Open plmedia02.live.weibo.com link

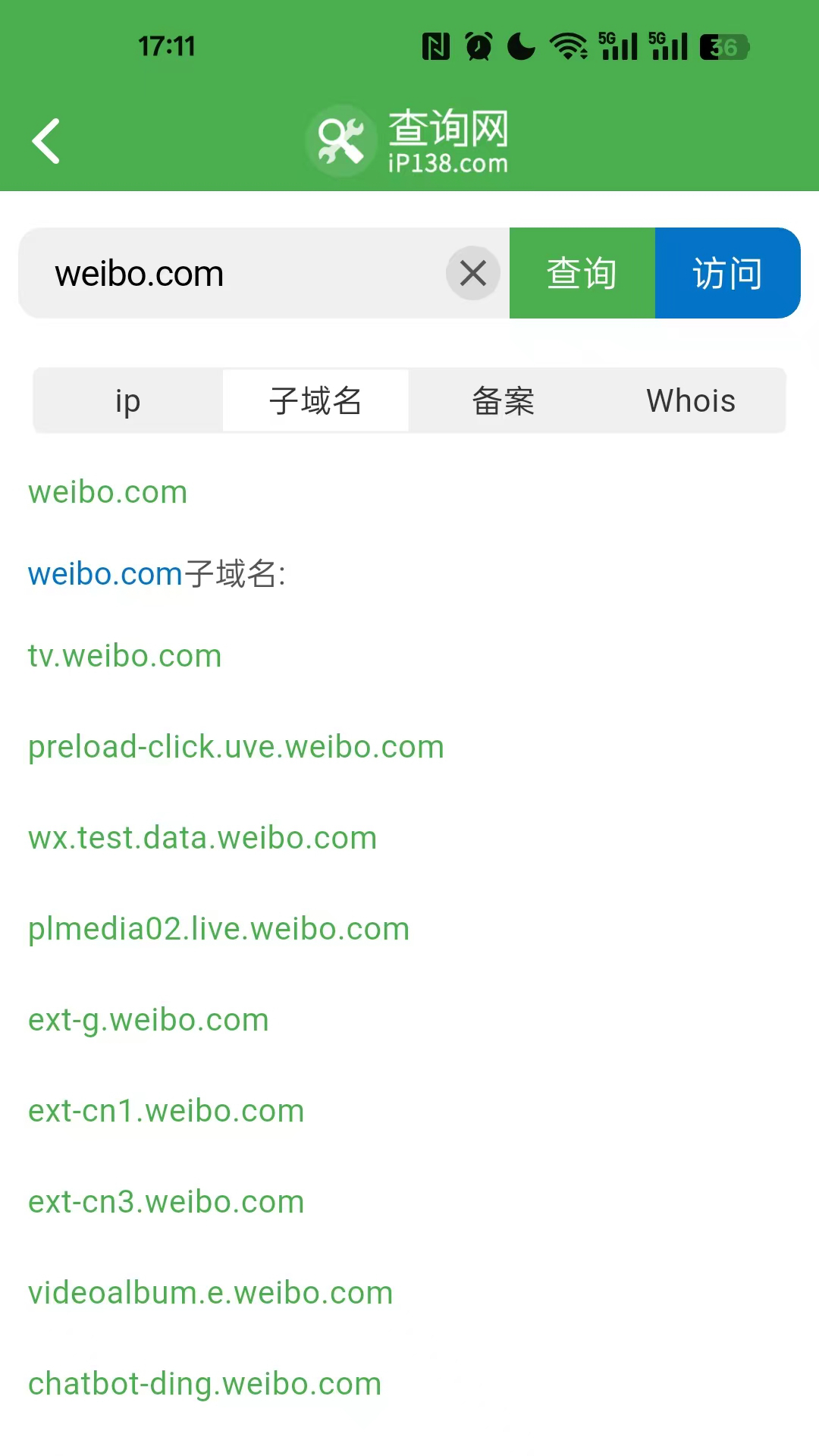coord(218,929)
